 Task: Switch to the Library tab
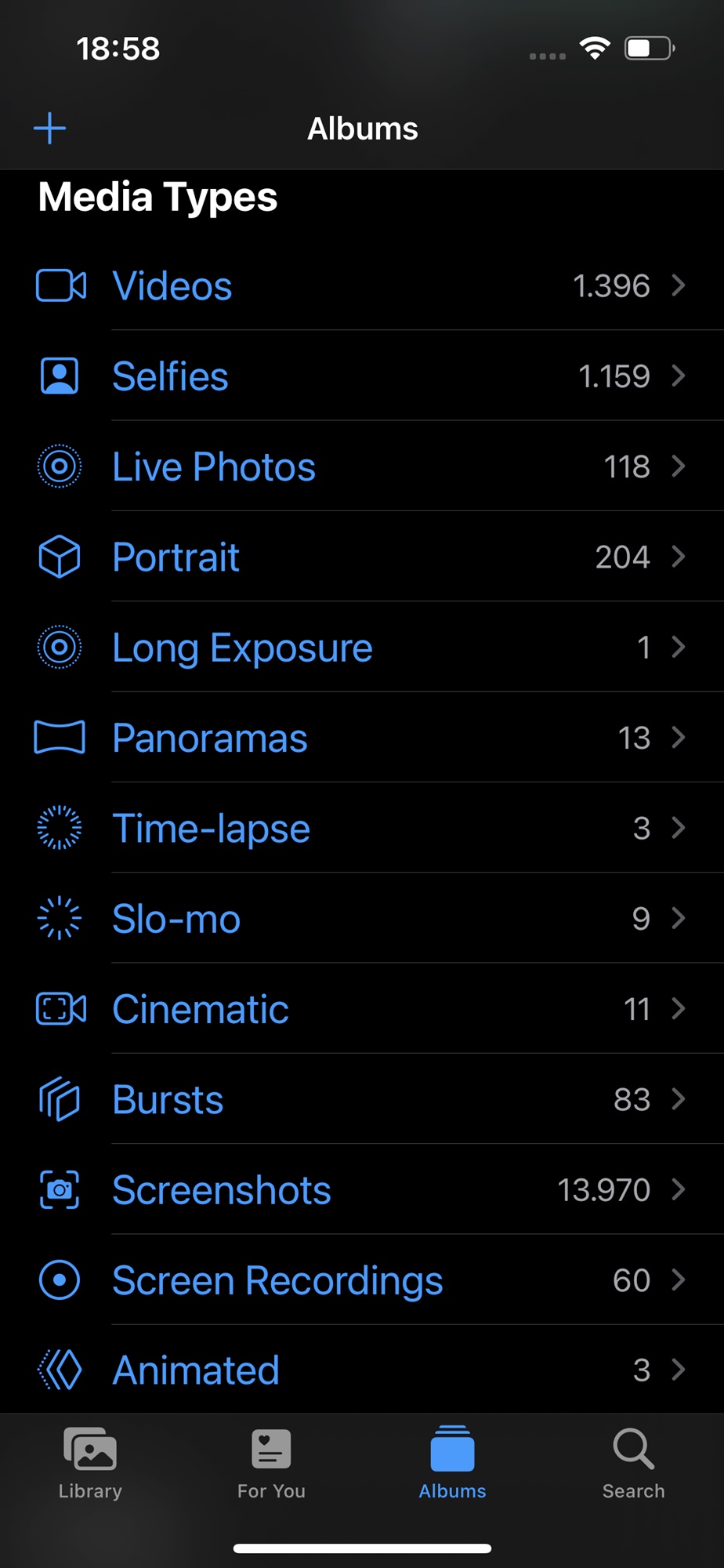(90, 1463)
